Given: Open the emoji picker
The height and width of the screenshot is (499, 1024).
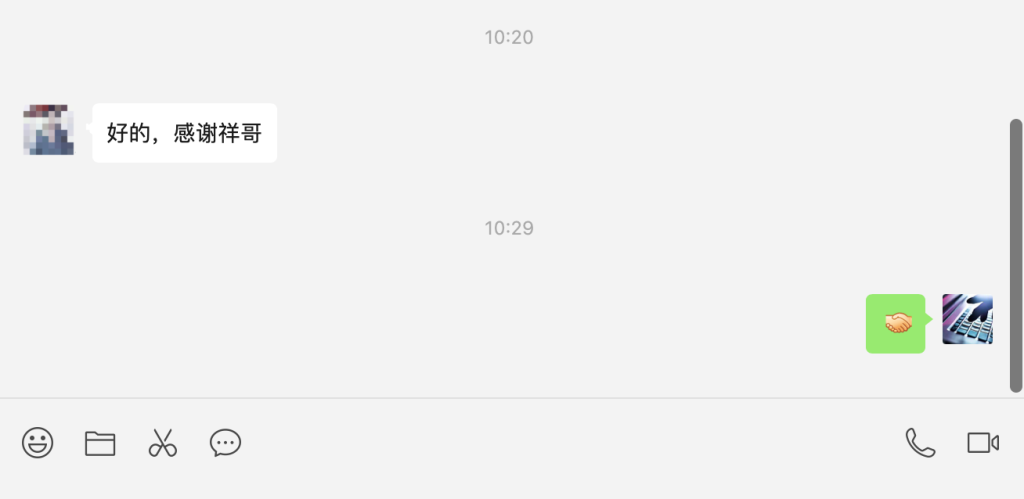Looking at the screenshot, I should click(38, 442).
